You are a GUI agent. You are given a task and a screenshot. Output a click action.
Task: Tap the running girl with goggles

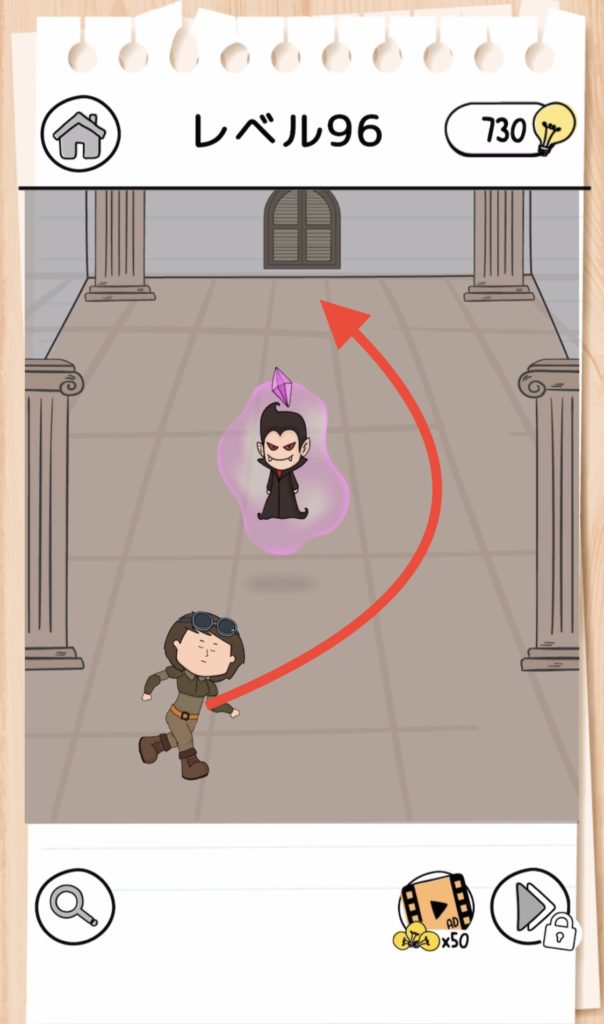click(191, 694)
